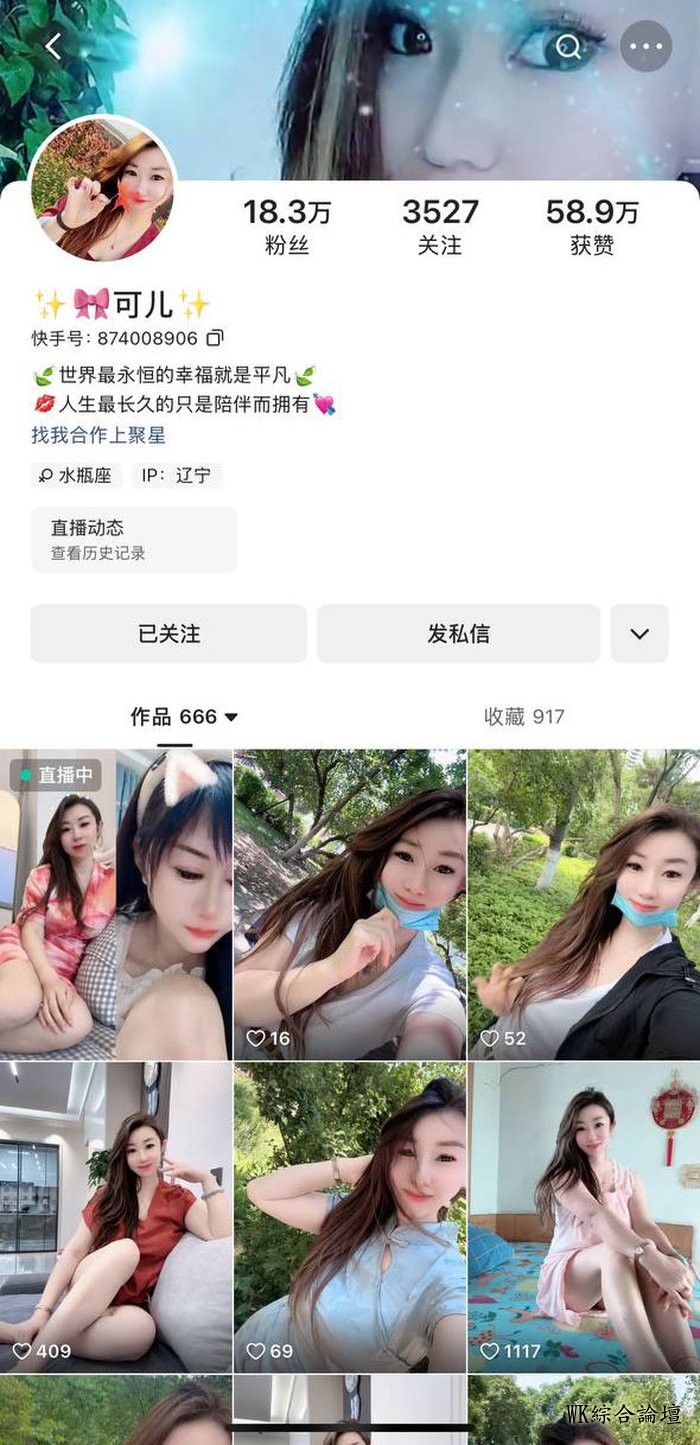The image size is (700, 1445).
Task: Switch to the 作品 666 tab
Action: (184, 716)
